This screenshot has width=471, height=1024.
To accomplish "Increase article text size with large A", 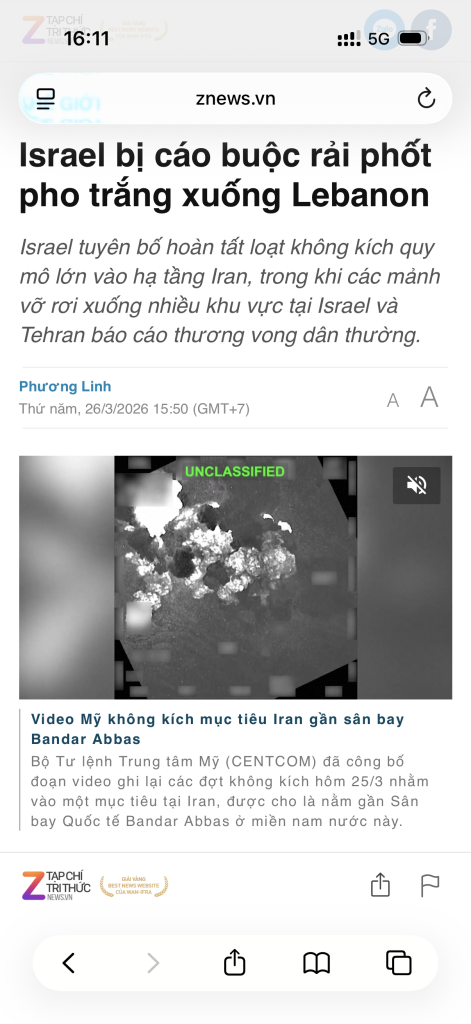I will tap(429, 397).
